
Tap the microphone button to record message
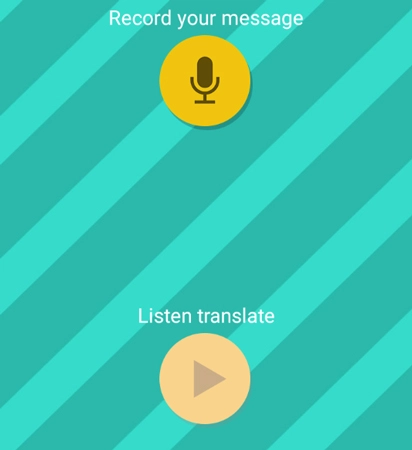[x=205, y=81]
